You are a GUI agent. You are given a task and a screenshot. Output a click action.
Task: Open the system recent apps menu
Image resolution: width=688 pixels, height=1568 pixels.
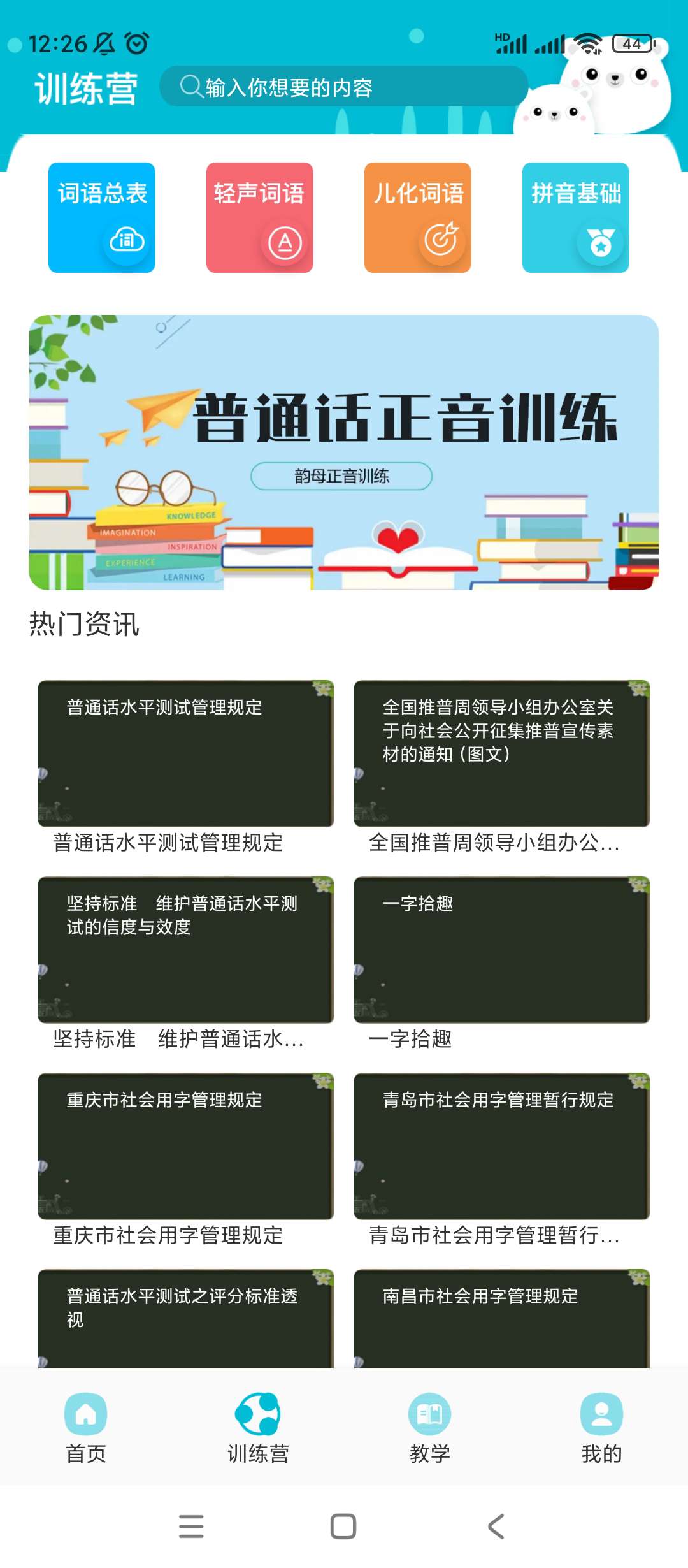coord(191,1527)
